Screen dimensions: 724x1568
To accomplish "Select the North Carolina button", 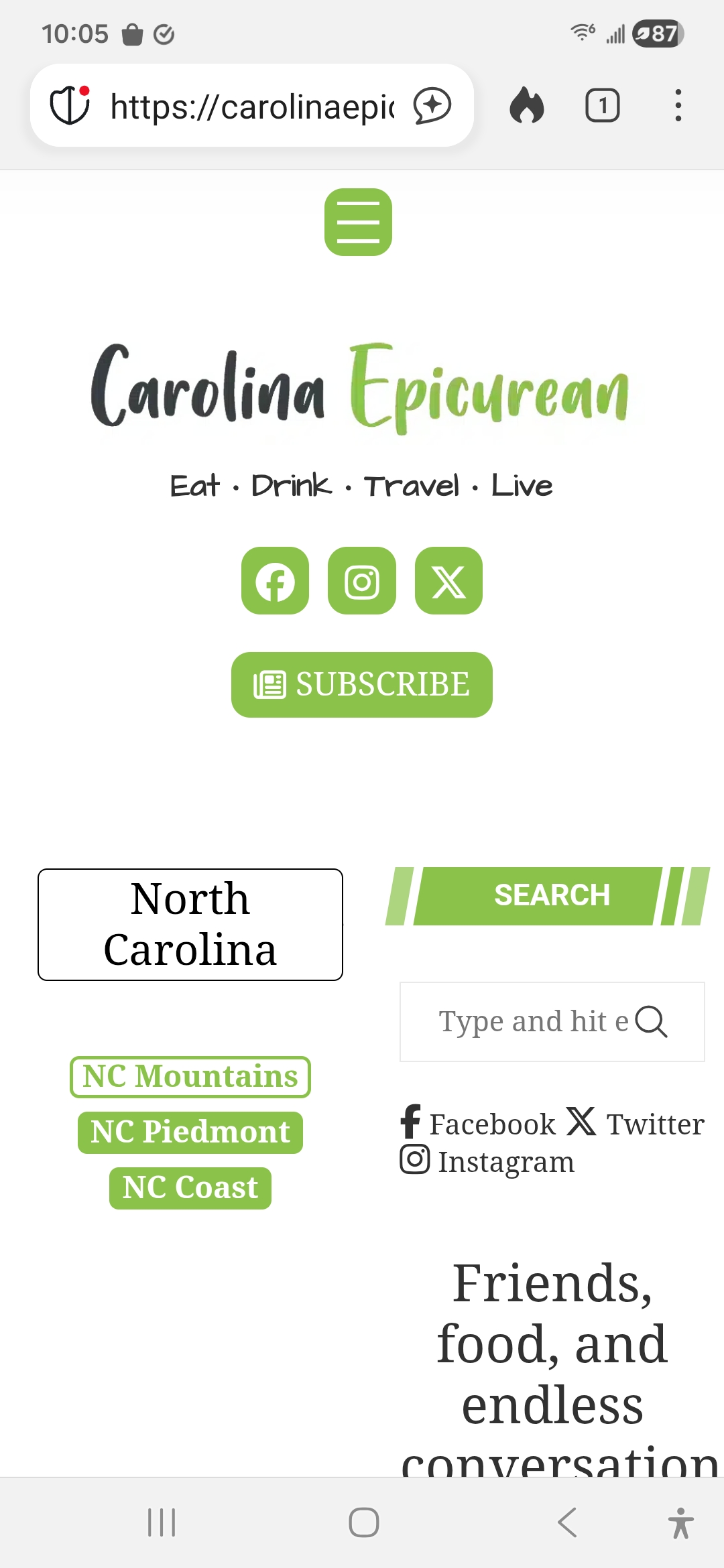I will [x=190, y=924].
